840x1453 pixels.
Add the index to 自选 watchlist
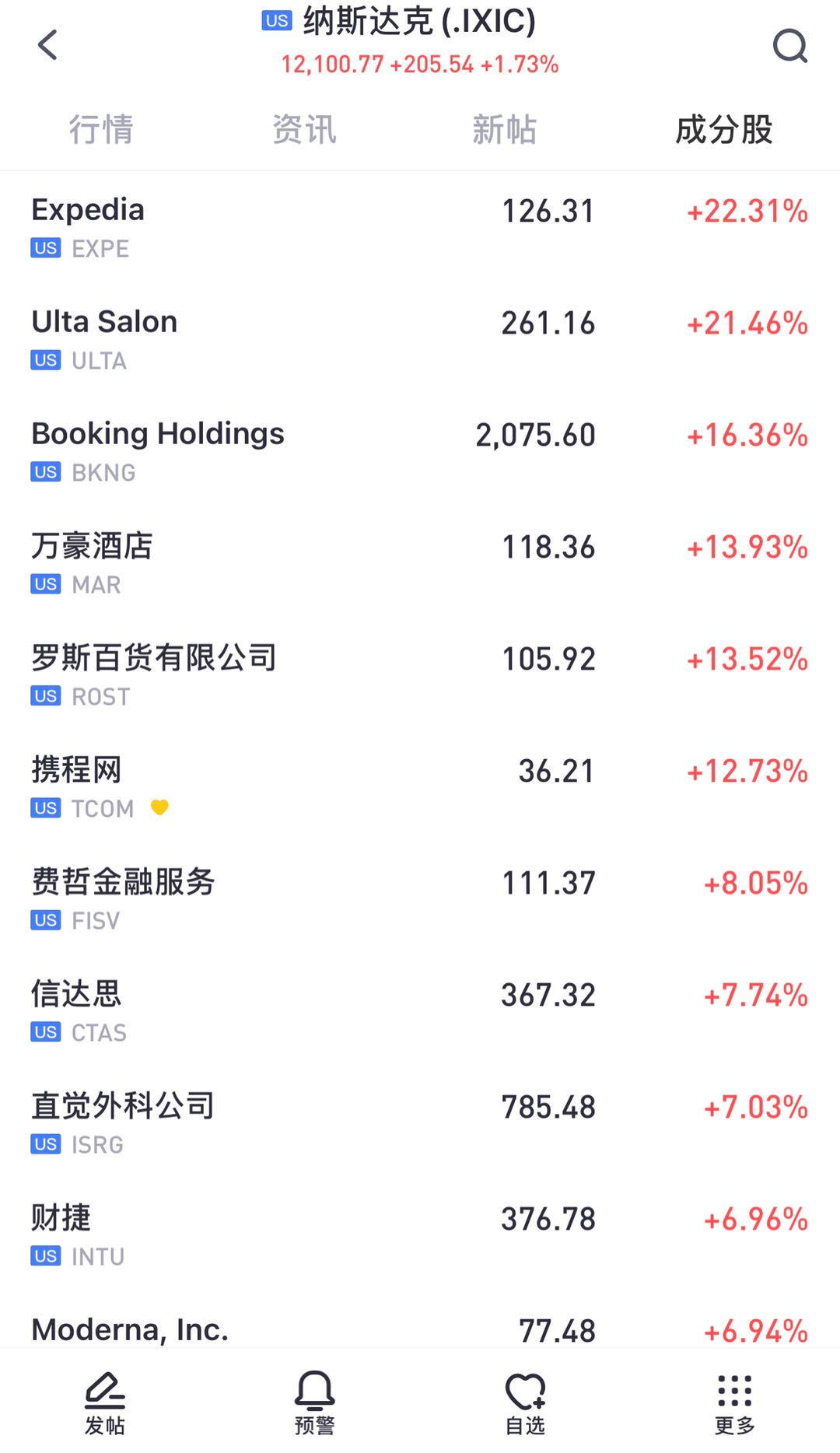(525, 1402)
